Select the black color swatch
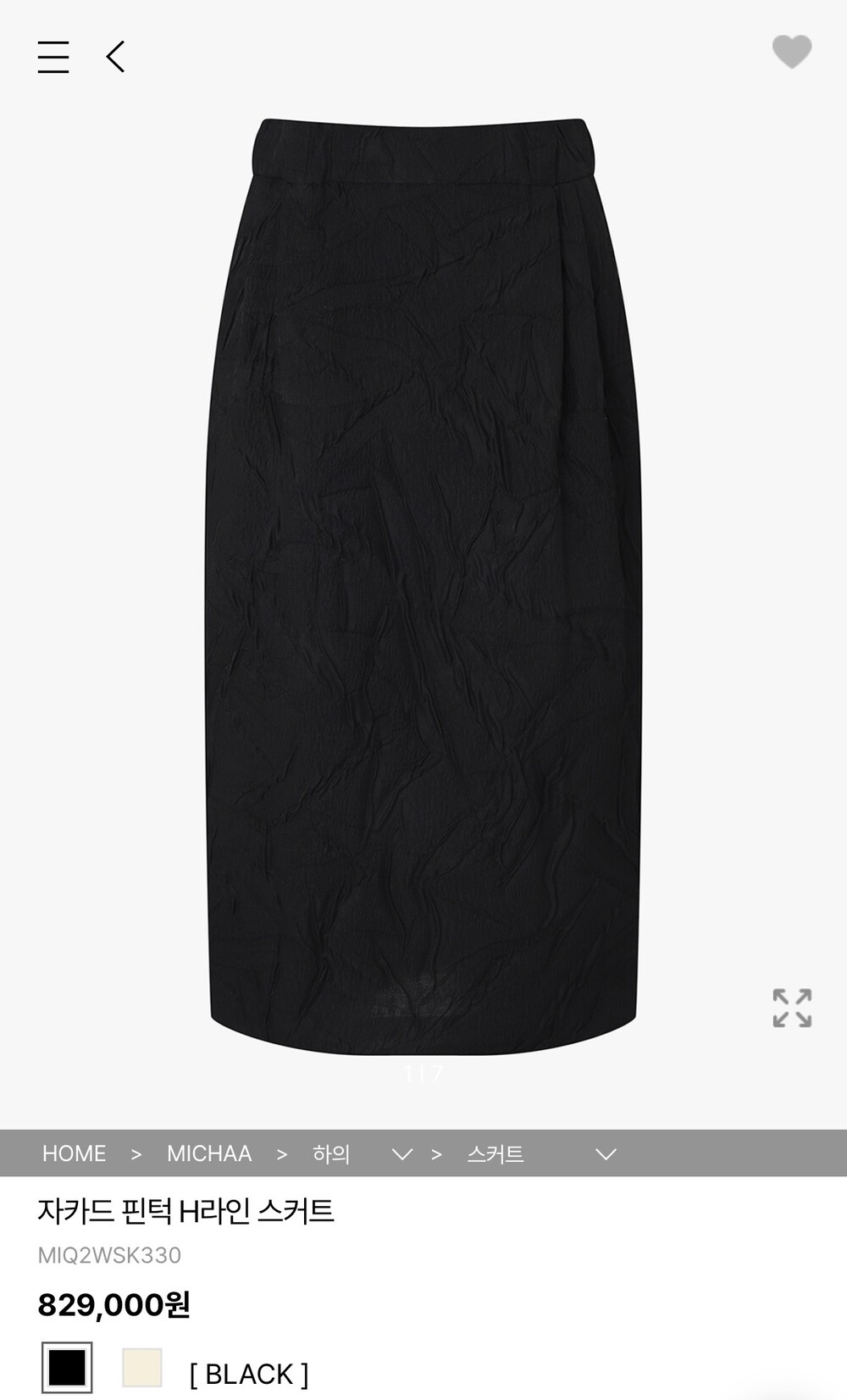 [x=67, y=1367]
